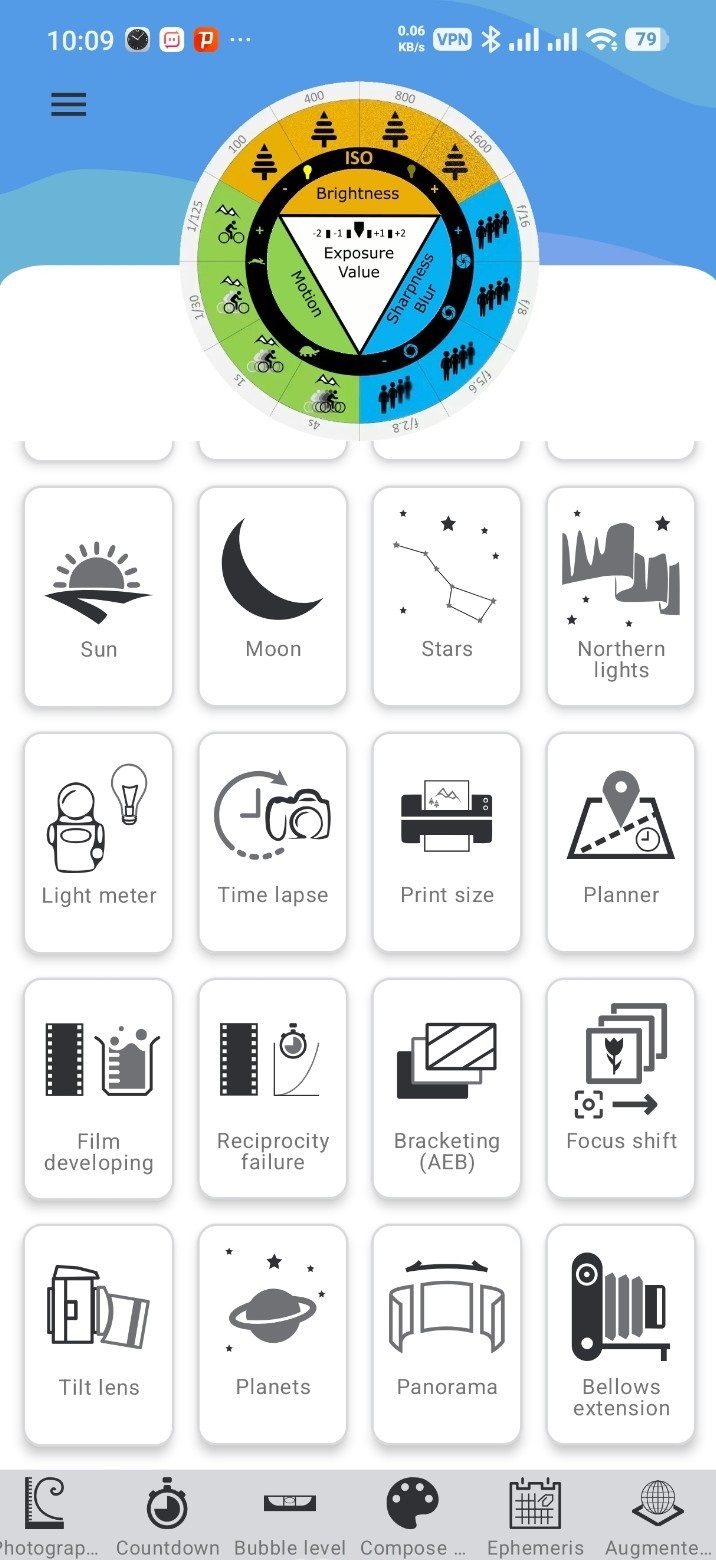Image resolution: width=716 pixels, height=1560 pixels.
Task: Open the Moon tool
Action: point(273,597)
